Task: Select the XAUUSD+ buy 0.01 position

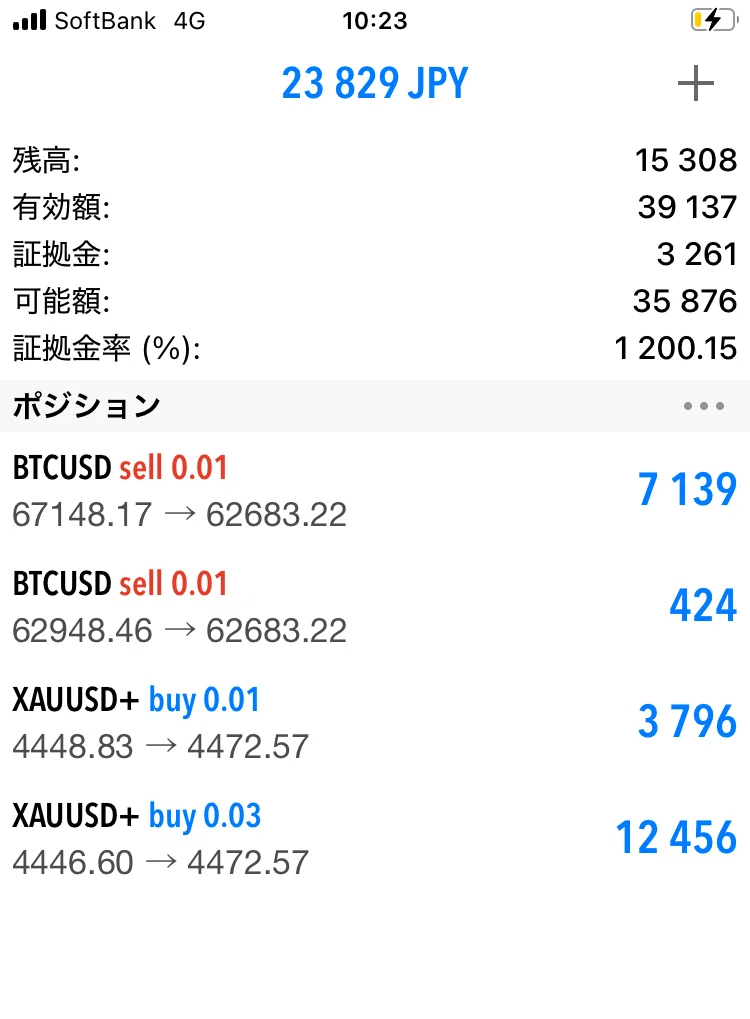Action: click(375, 722)
